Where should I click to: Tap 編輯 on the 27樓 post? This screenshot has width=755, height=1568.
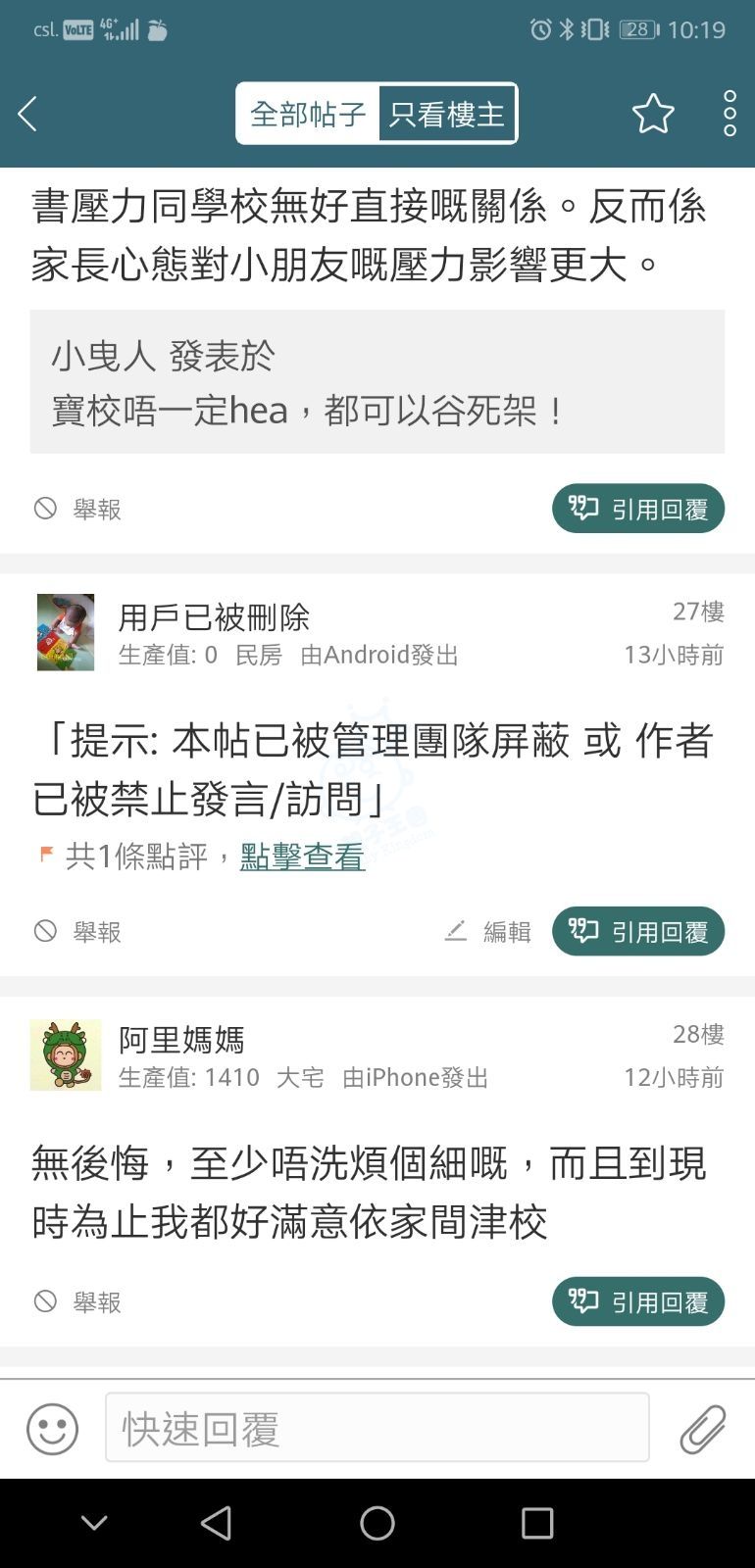[x=488, y=931]
